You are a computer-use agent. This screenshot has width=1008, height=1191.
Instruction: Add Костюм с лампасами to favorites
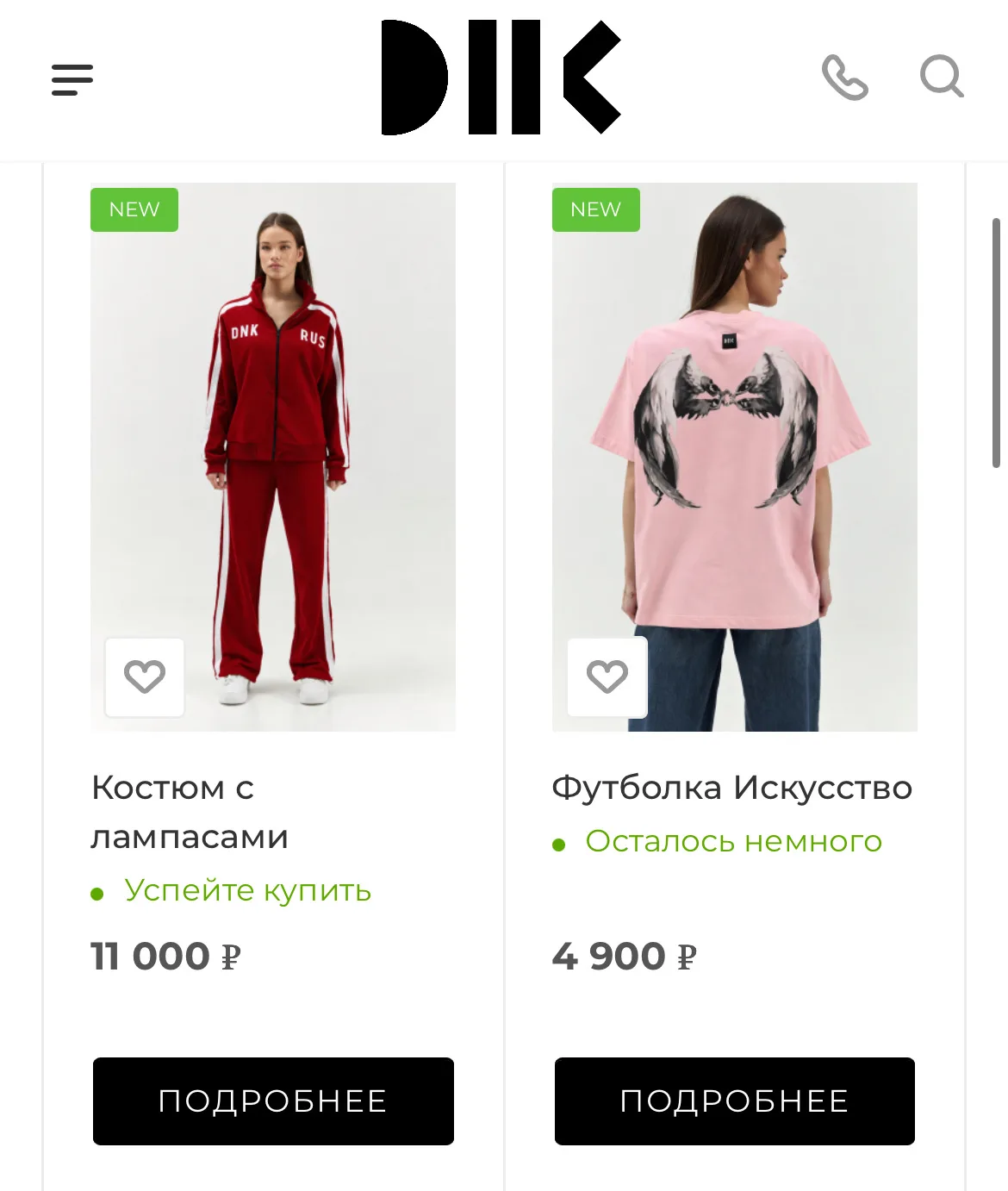tap(145, 677)
